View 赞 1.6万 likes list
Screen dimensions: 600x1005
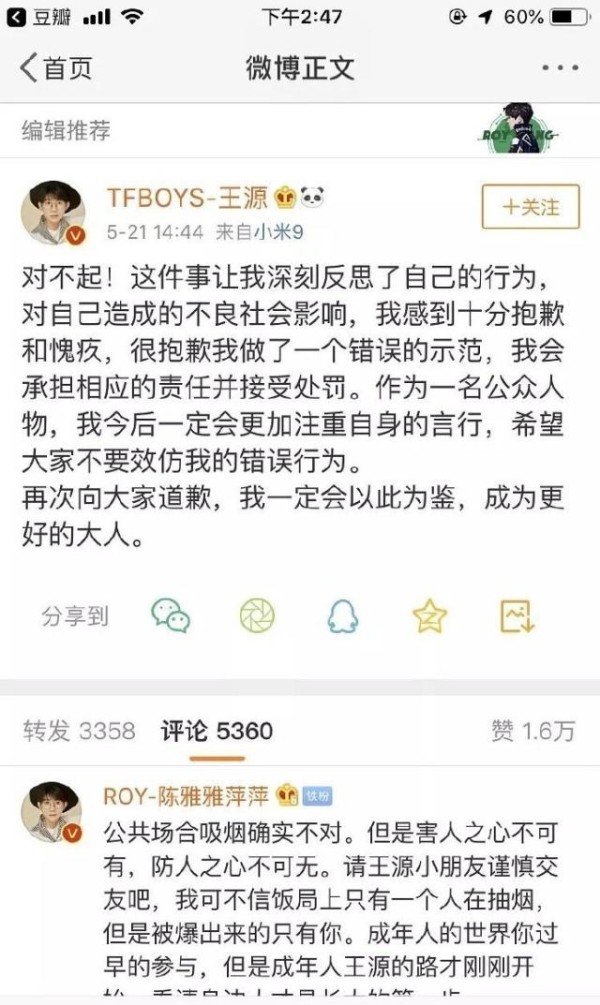tap(533, 731)
